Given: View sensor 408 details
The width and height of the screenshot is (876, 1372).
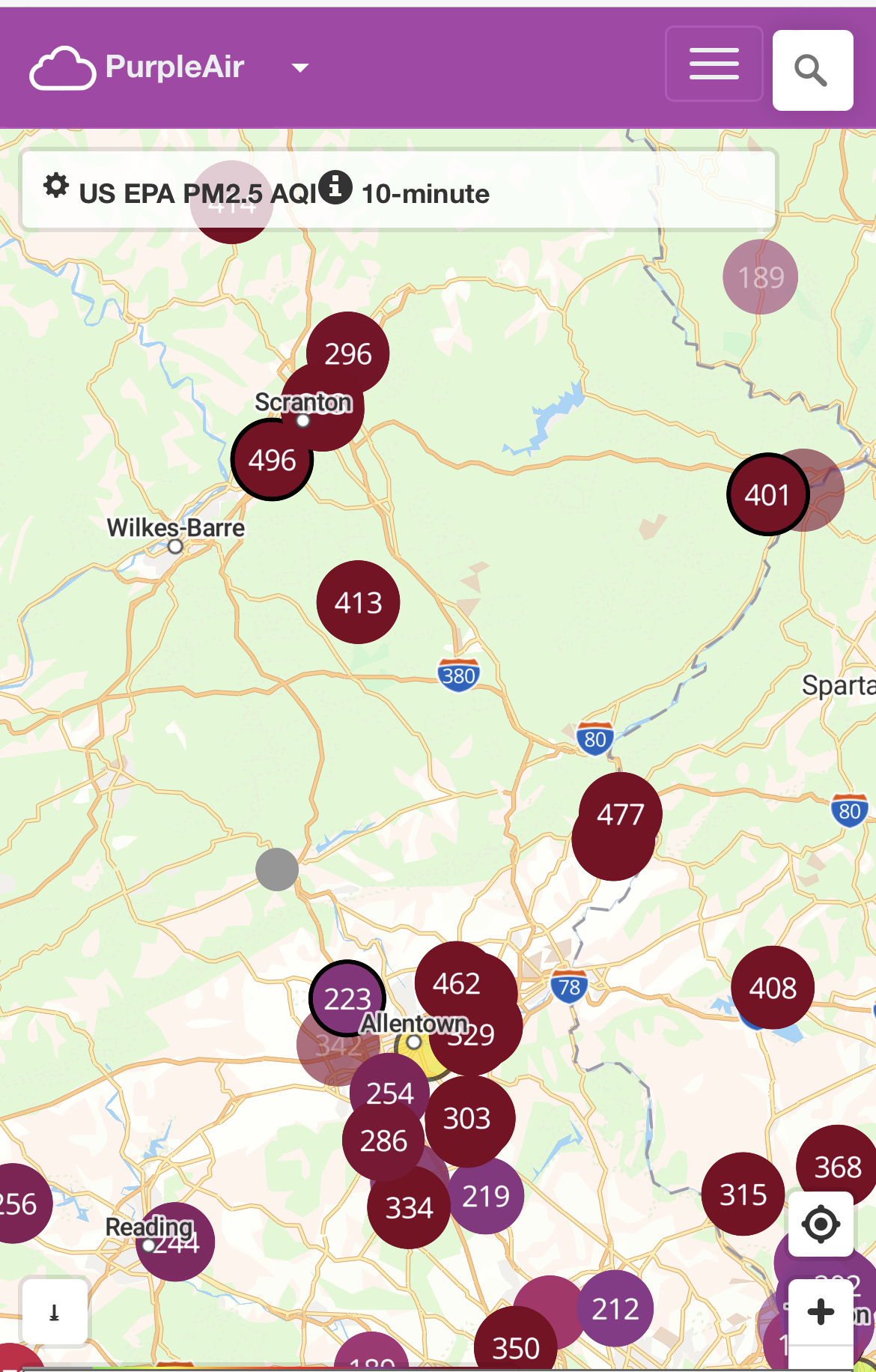Looking at the screenshot, I should point(773,987).
